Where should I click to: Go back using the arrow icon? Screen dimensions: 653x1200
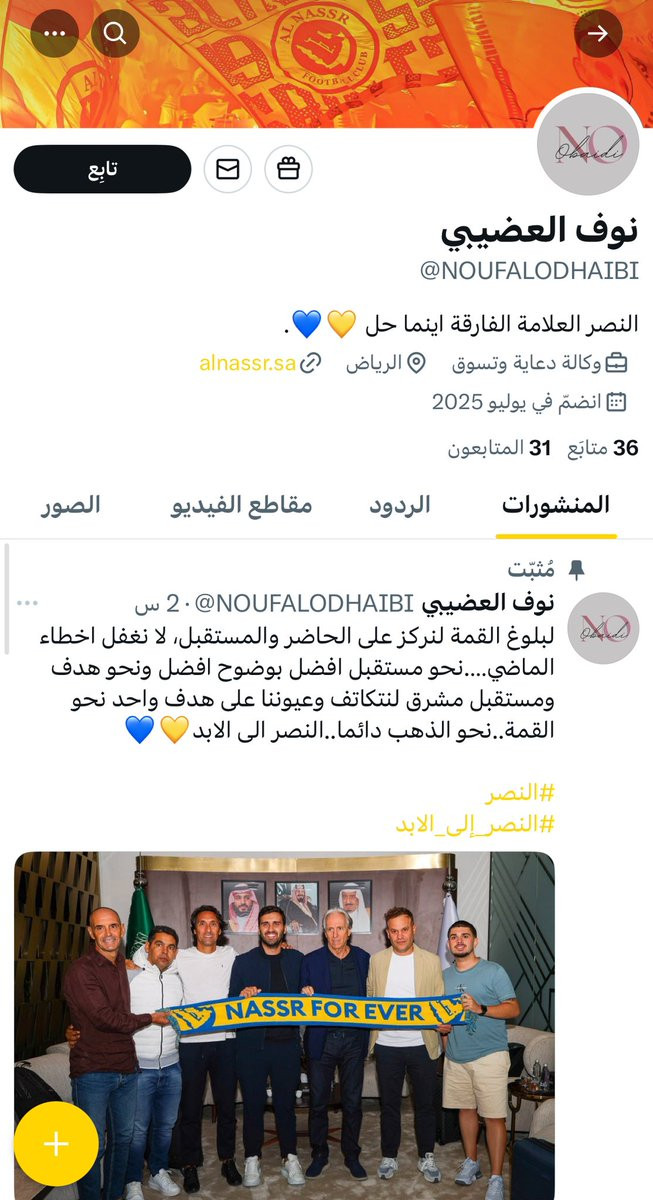[x=598, y=34]
